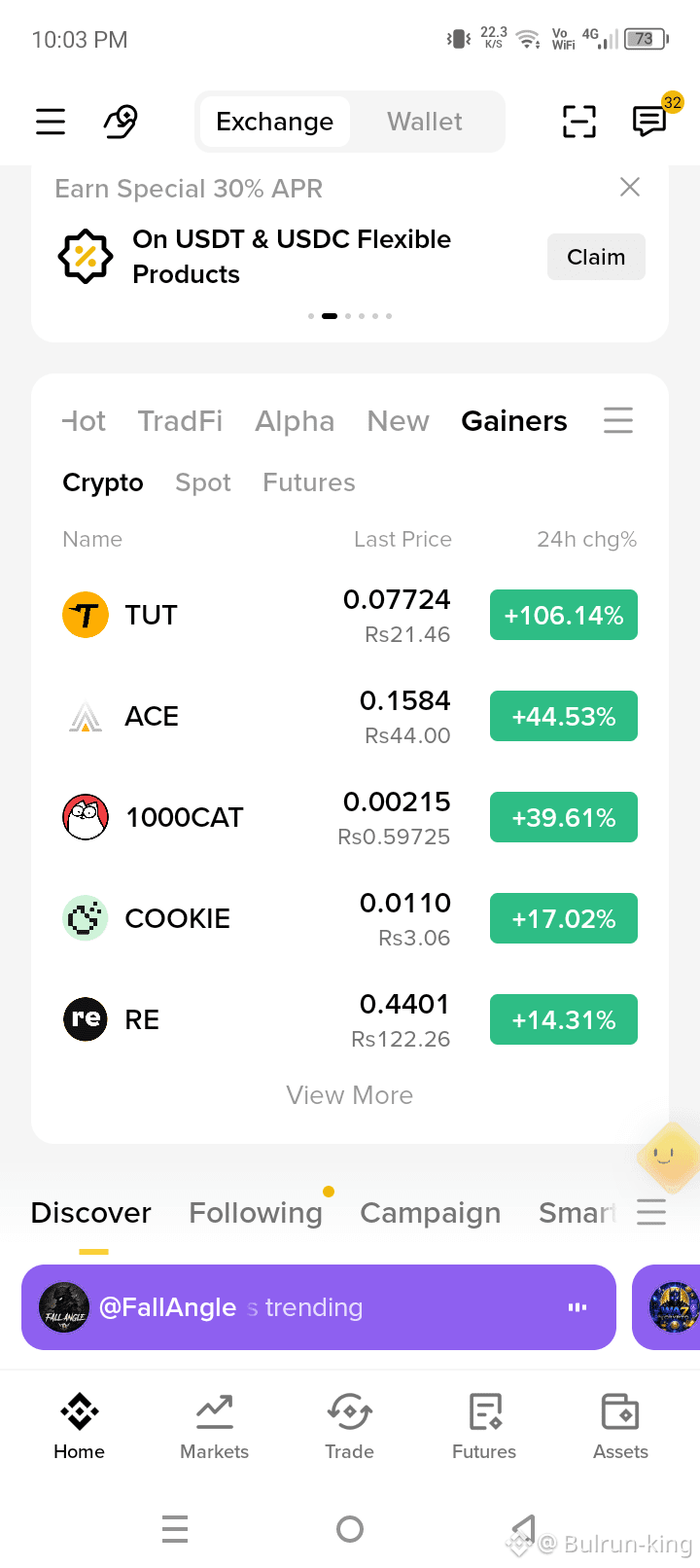Tap View More gainers
This screenshot has height=1568, width=700.
(x=350, y=1095)
